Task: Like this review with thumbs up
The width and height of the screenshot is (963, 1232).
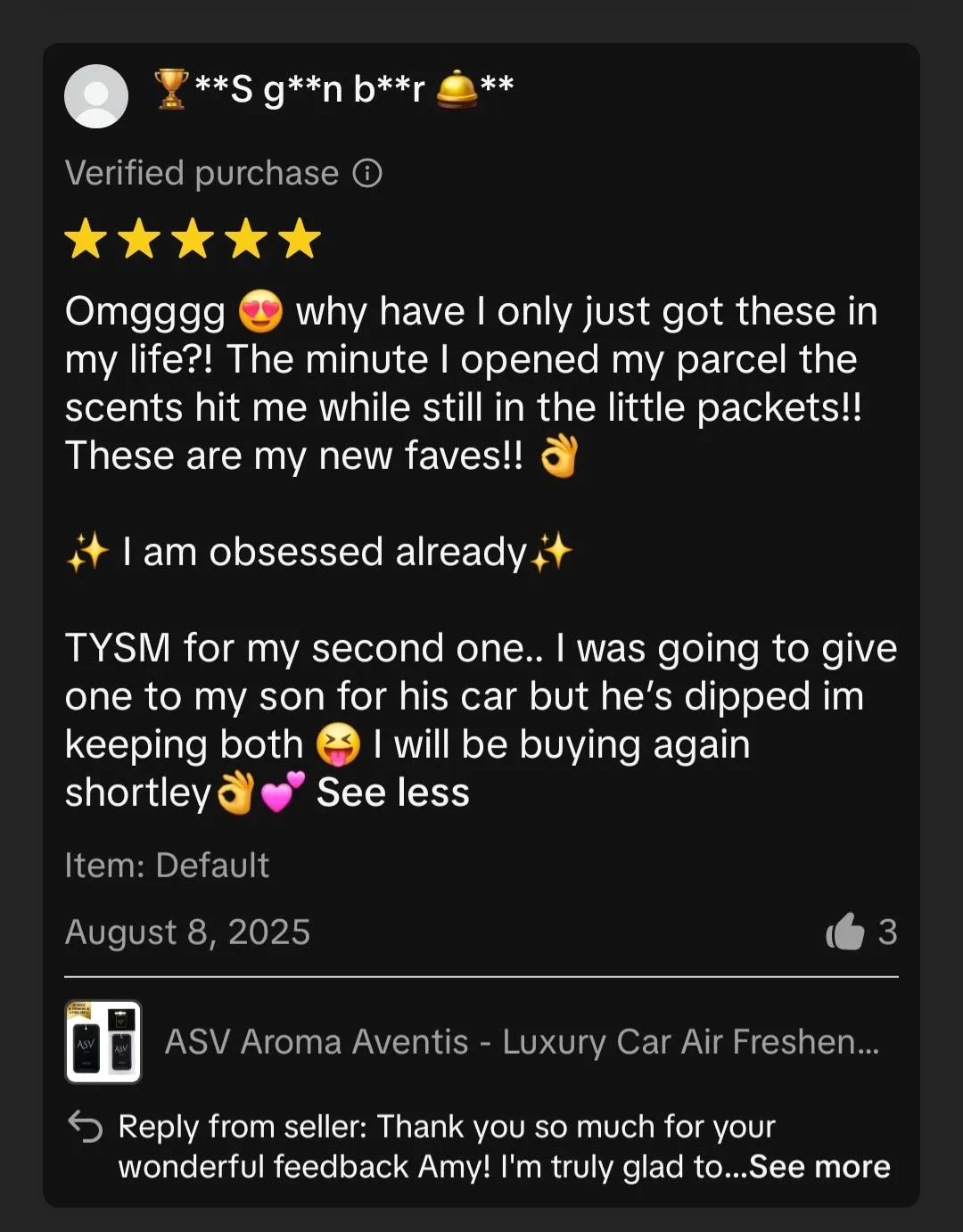Action: tap(845, 932)
